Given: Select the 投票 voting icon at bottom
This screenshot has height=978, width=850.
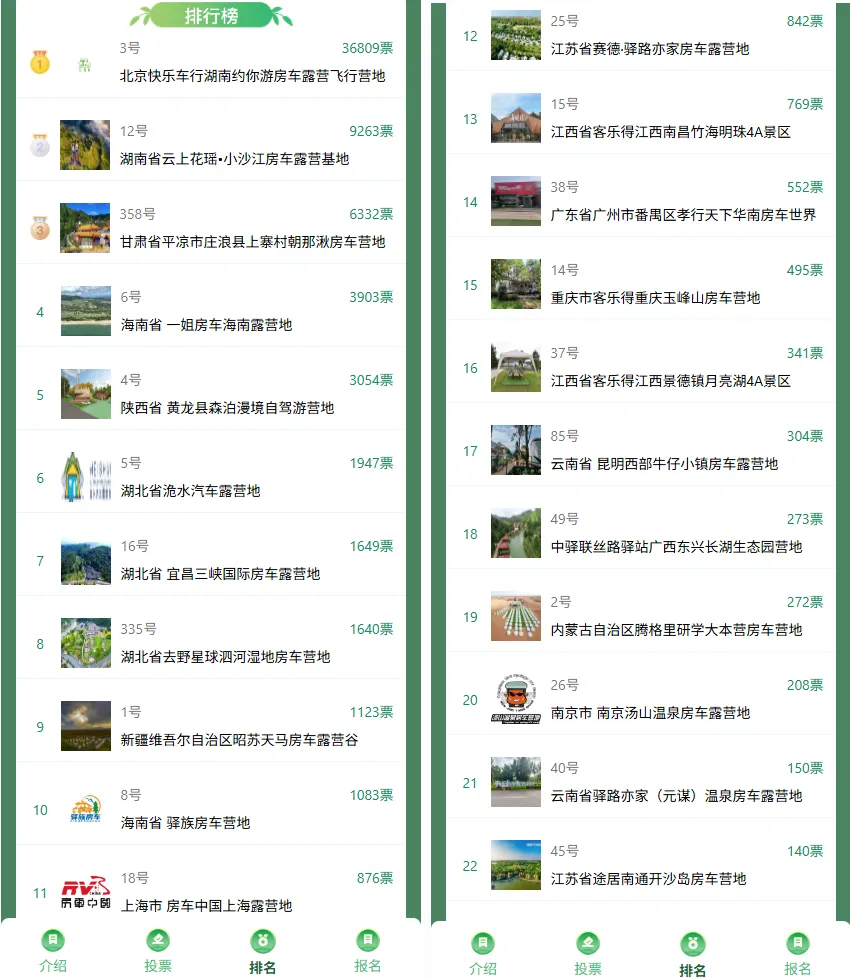Looking at the screenshot, I should (x=158, y=941).
